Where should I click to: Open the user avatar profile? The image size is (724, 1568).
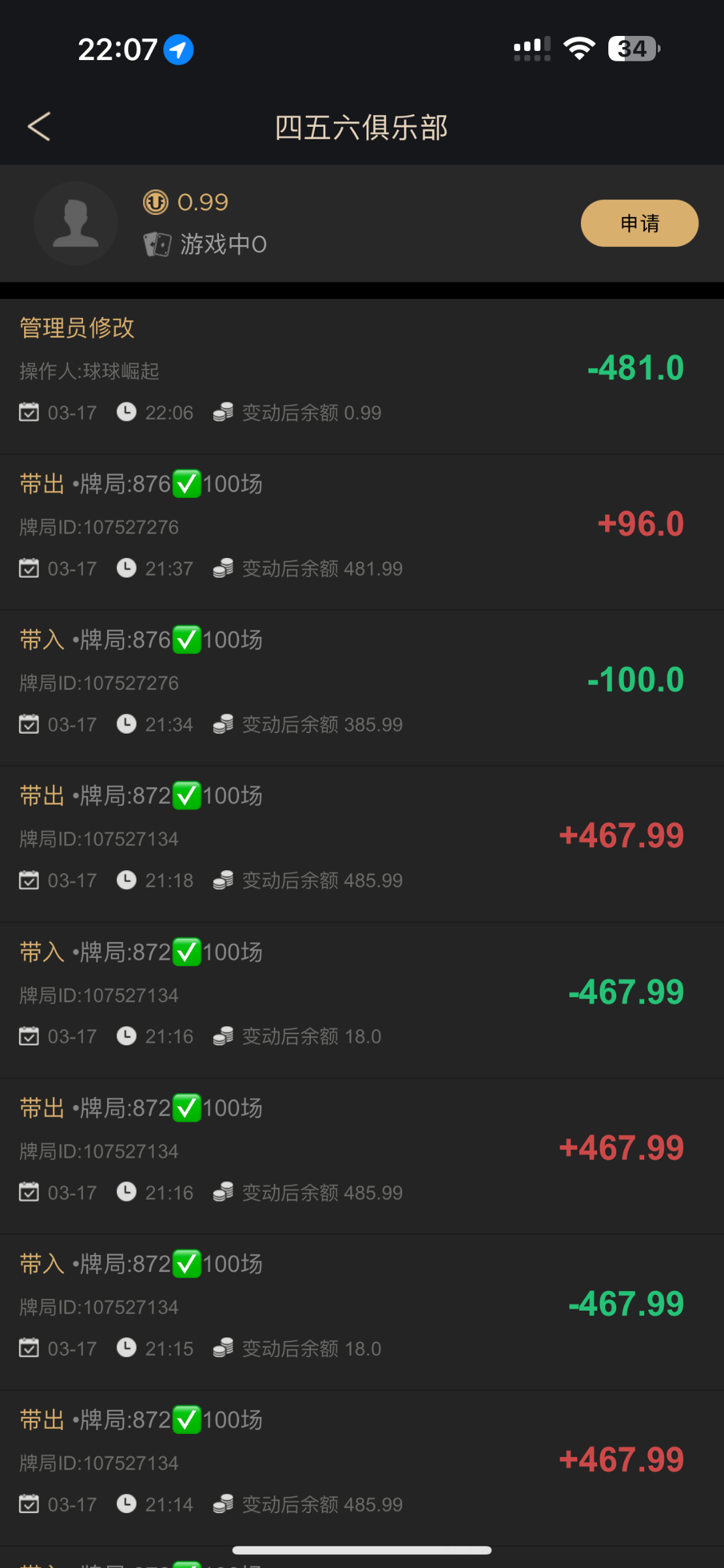(76, 223)
